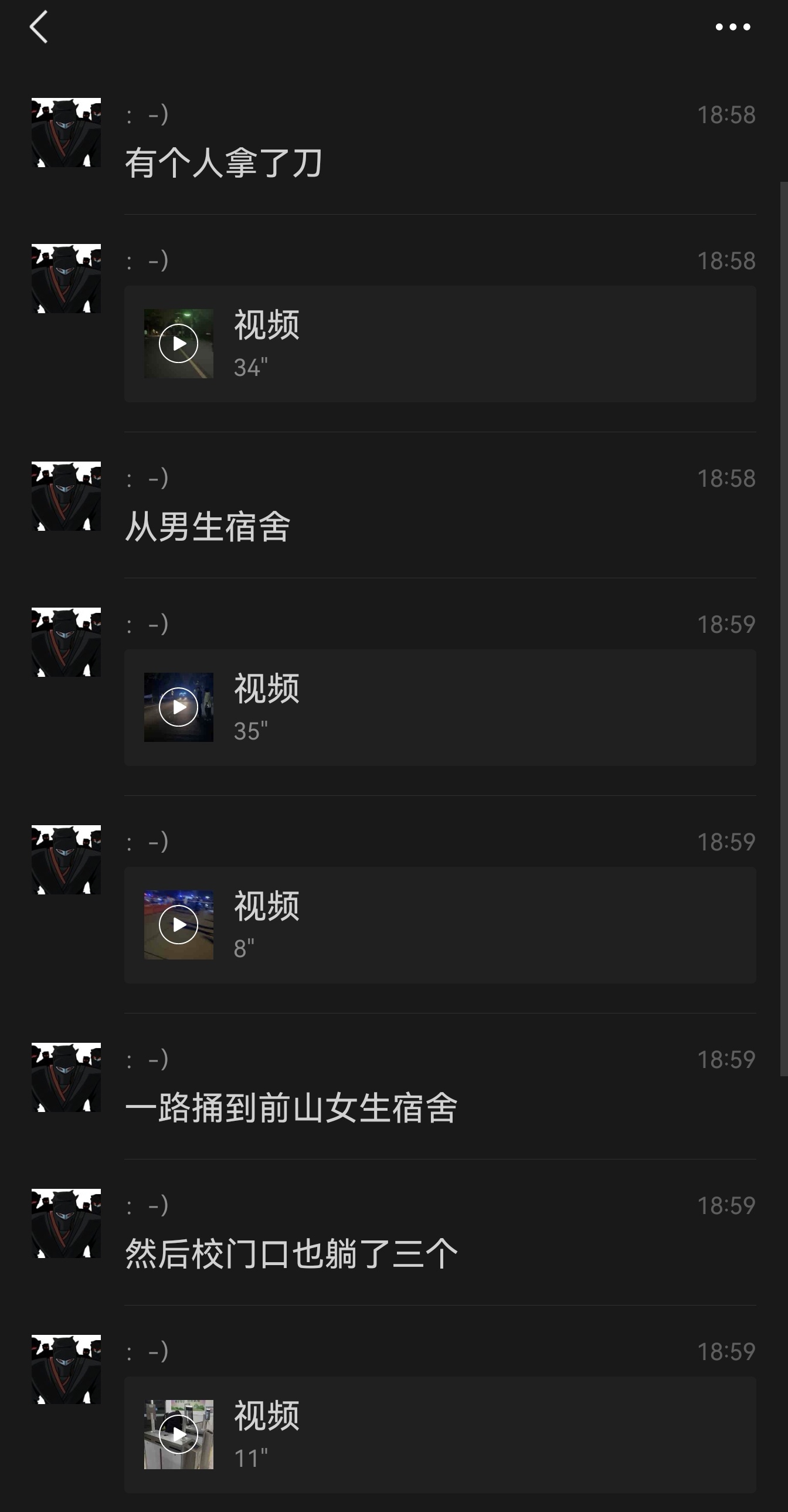788x1512 pixels.
Task: Open the chat options via the three-dot icon
Action: [732, 26]
